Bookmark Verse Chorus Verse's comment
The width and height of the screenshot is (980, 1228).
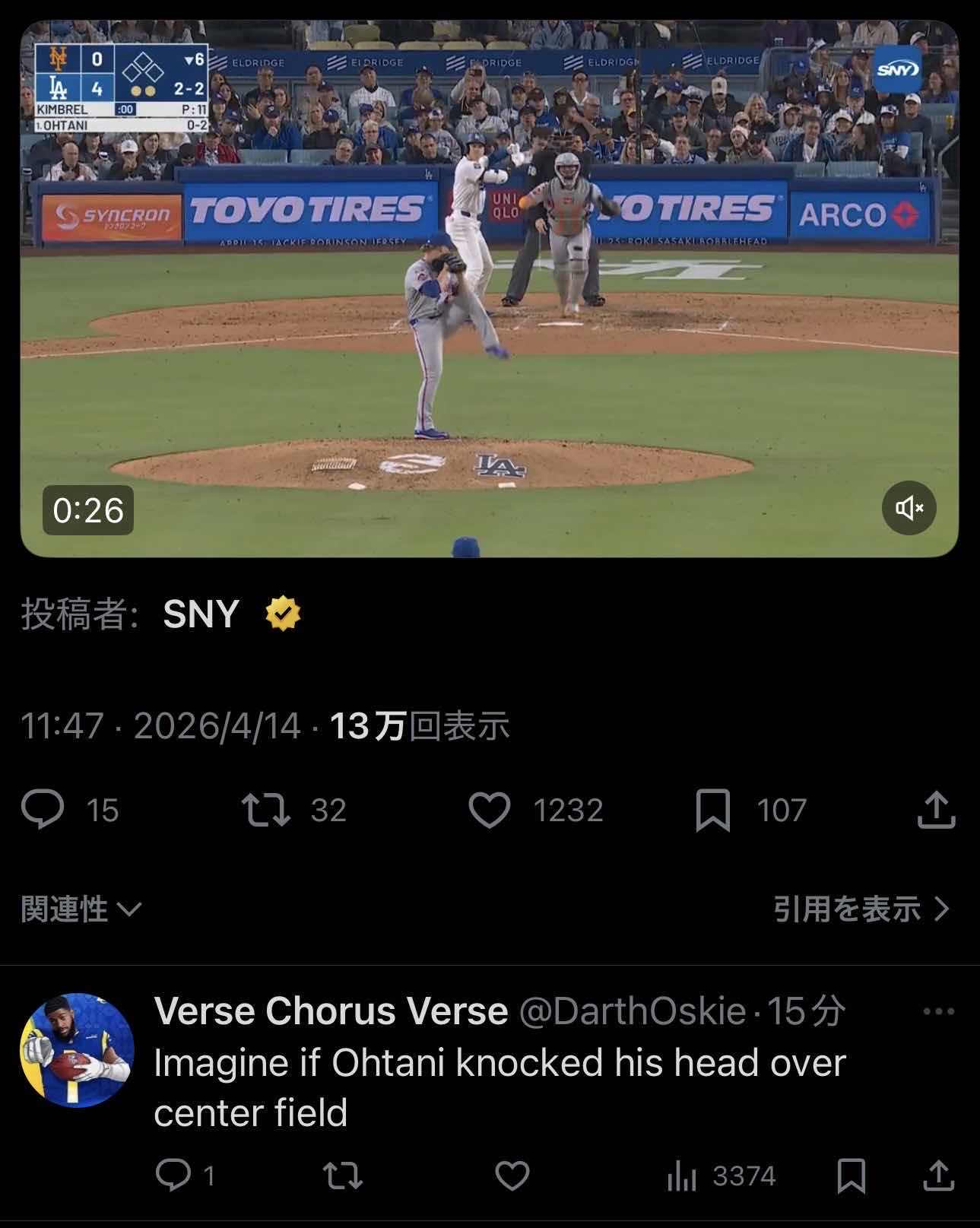tap(851, 1176)
